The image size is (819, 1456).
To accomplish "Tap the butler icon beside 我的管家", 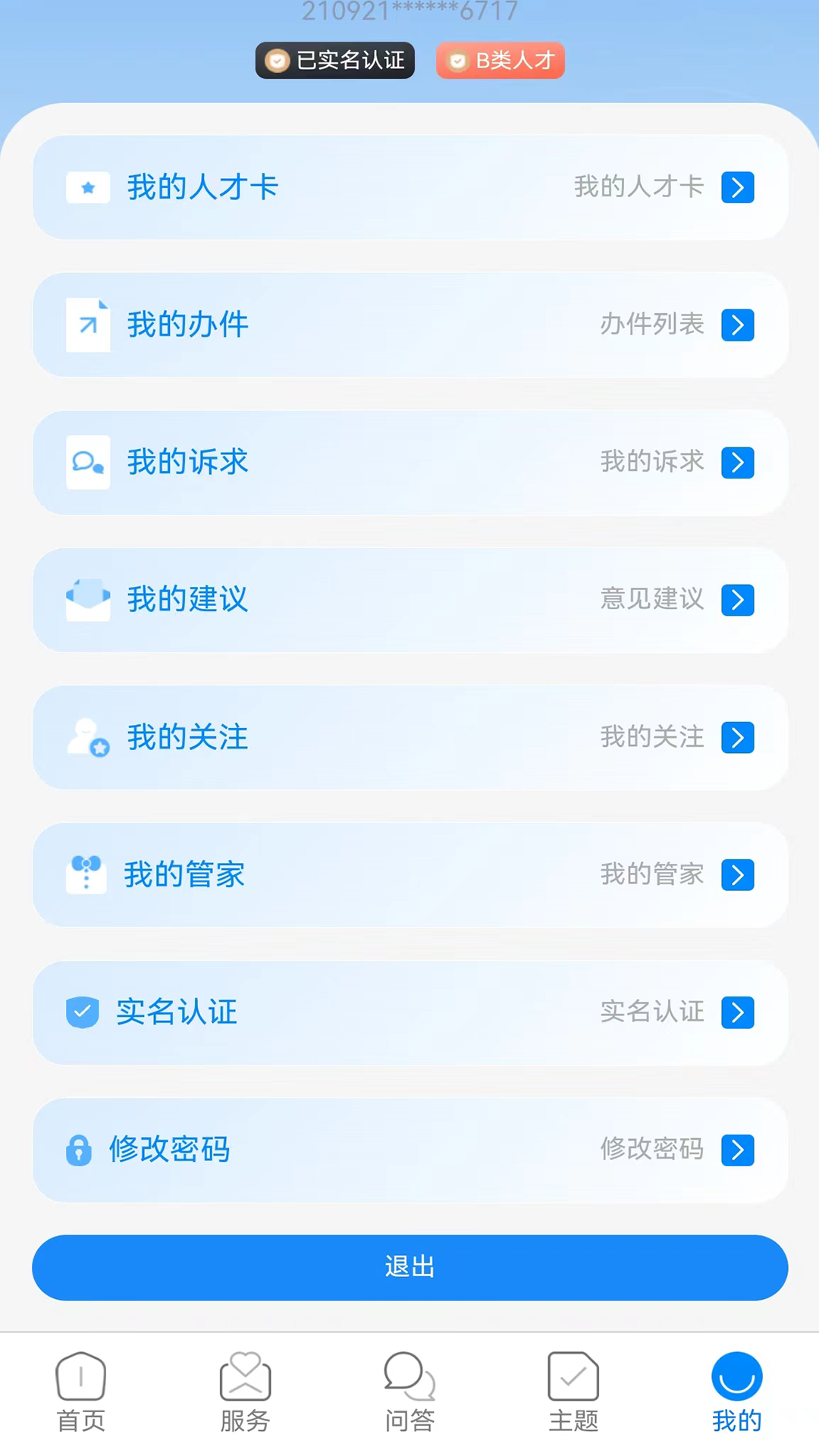I will tap(86, 874).
